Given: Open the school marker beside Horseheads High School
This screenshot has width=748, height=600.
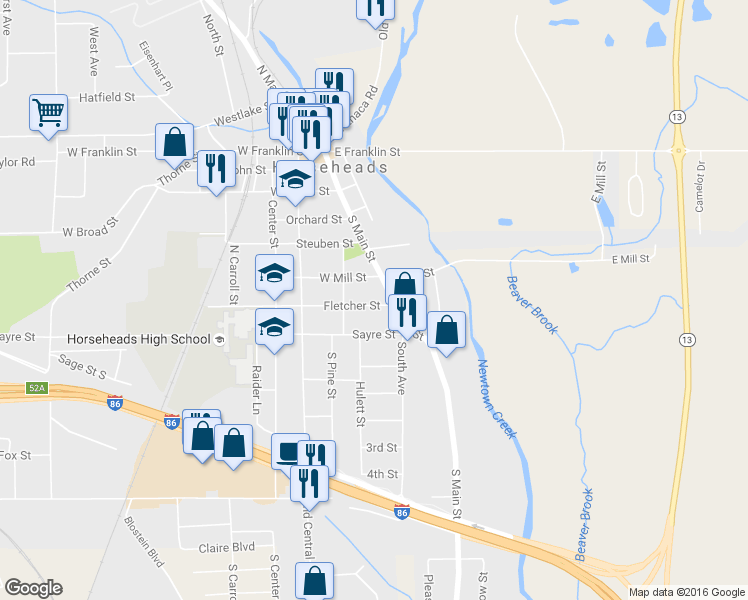Looking at the screenshot, I should (x=274, y=327).
